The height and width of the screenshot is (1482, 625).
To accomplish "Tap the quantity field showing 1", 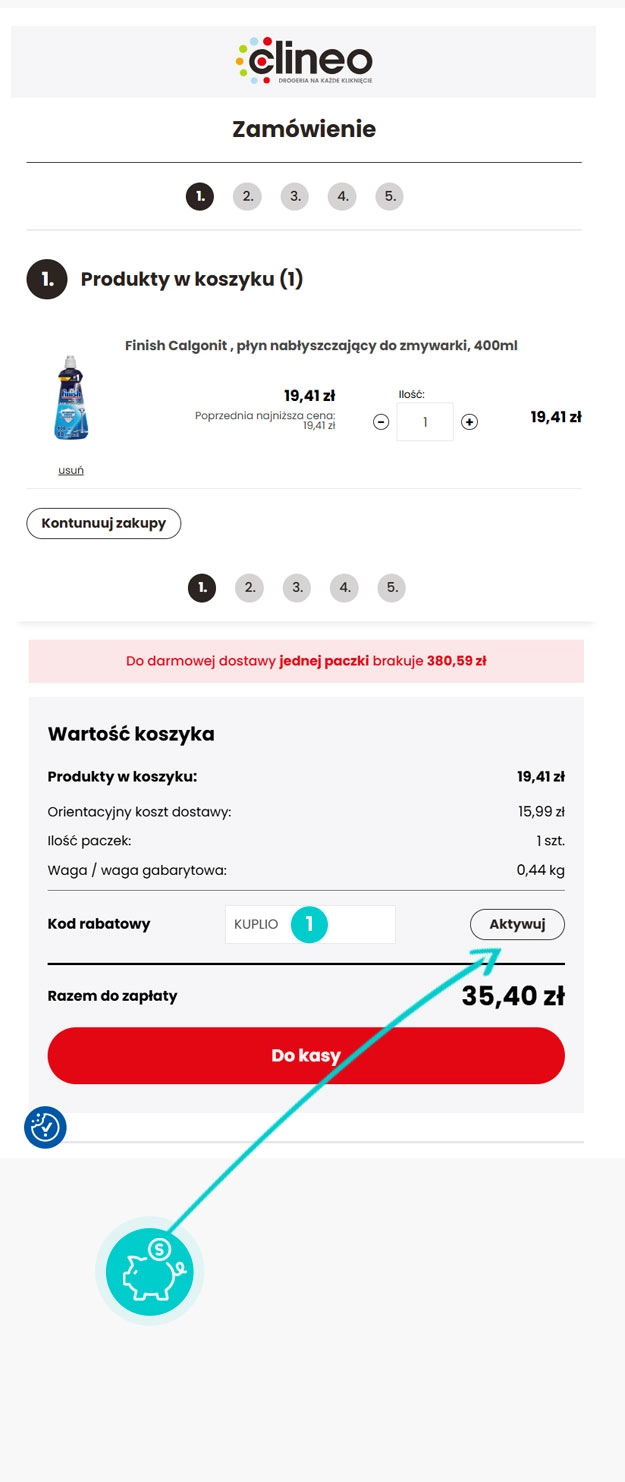I will pos(425,422).
